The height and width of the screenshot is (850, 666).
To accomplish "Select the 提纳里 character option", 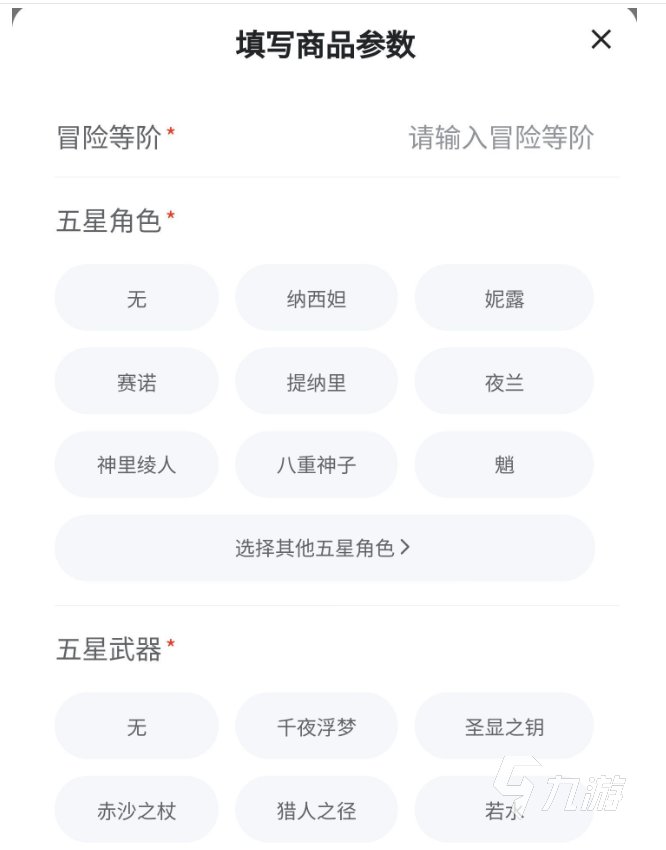I will (x=316, y=382).
